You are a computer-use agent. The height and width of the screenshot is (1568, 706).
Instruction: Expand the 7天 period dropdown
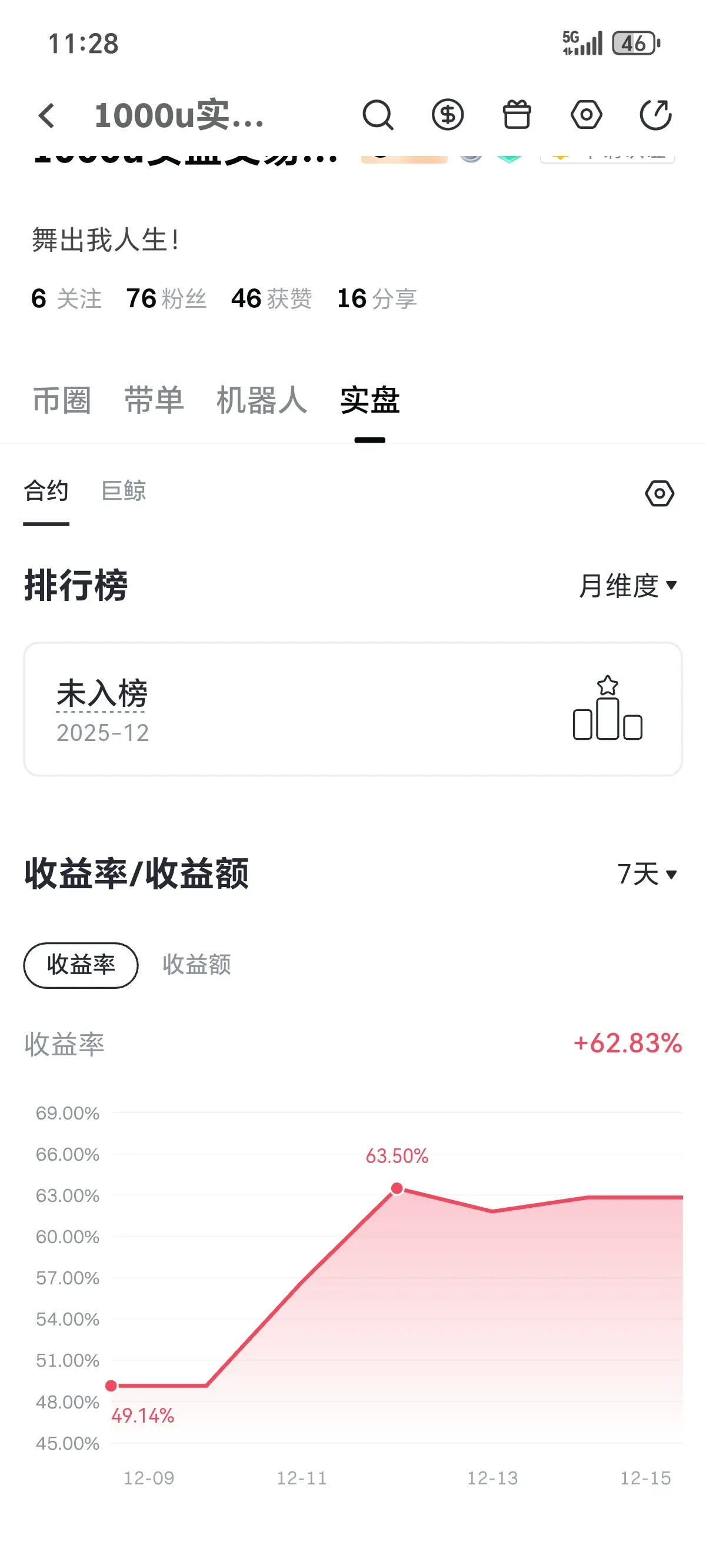(648, 874)
